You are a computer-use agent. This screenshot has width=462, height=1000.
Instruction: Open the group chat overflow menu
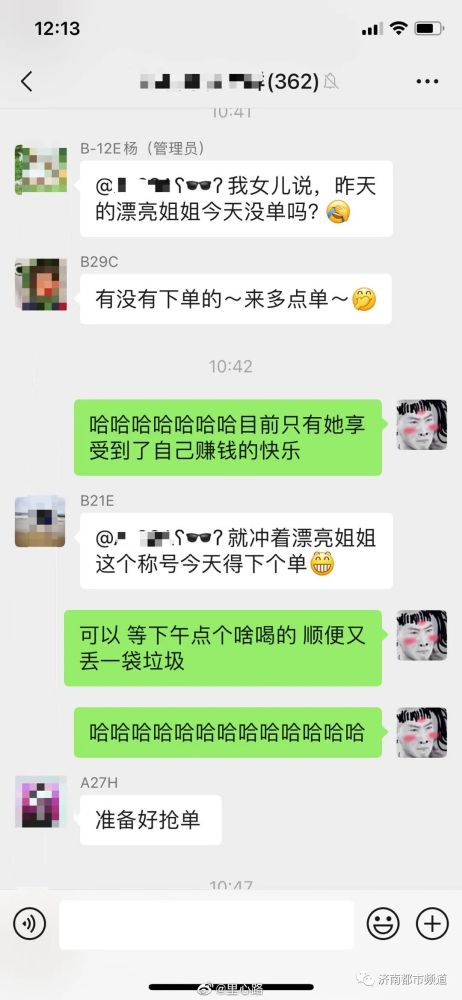427,82
